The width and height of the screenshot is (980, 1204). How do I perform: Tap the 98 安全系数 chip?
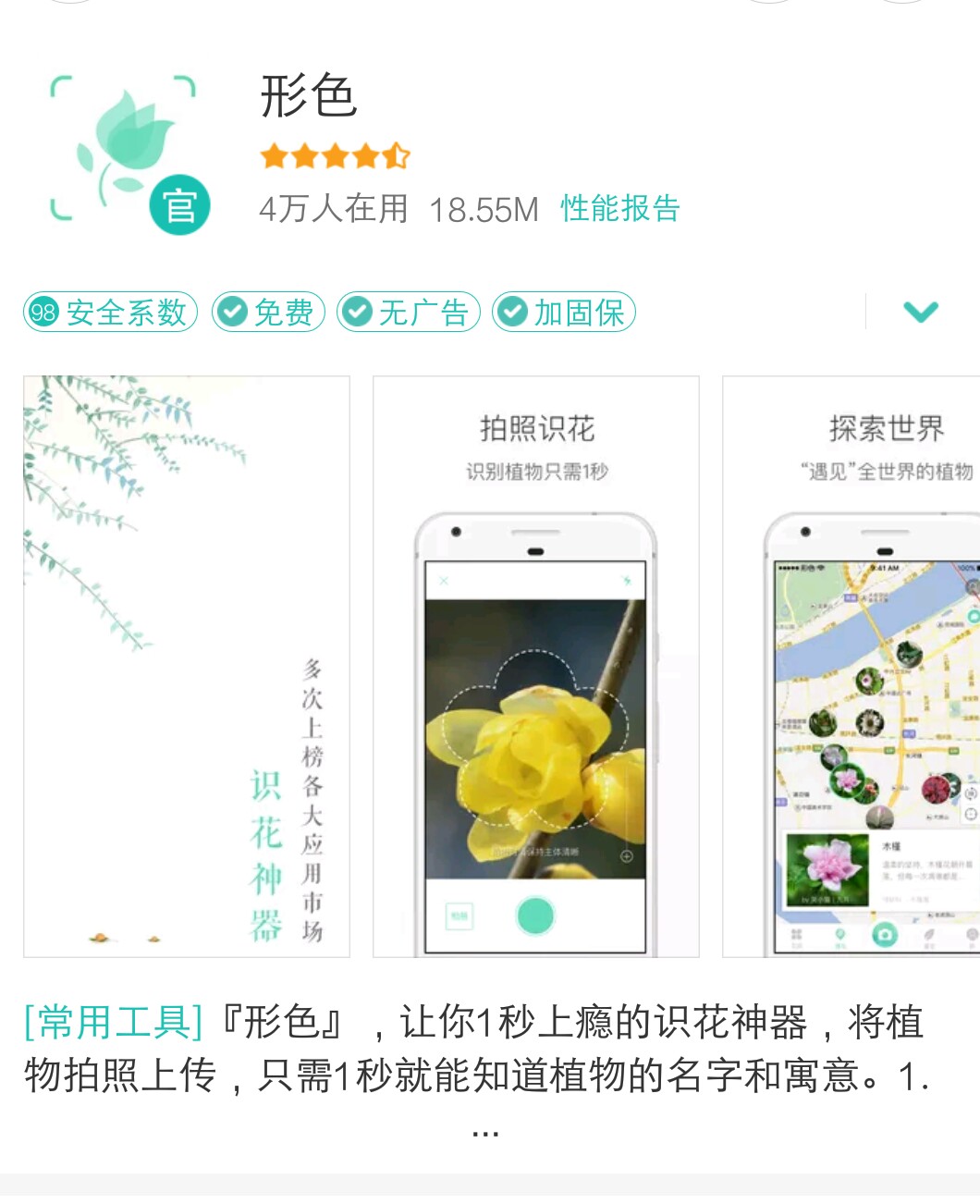(110, 313)
